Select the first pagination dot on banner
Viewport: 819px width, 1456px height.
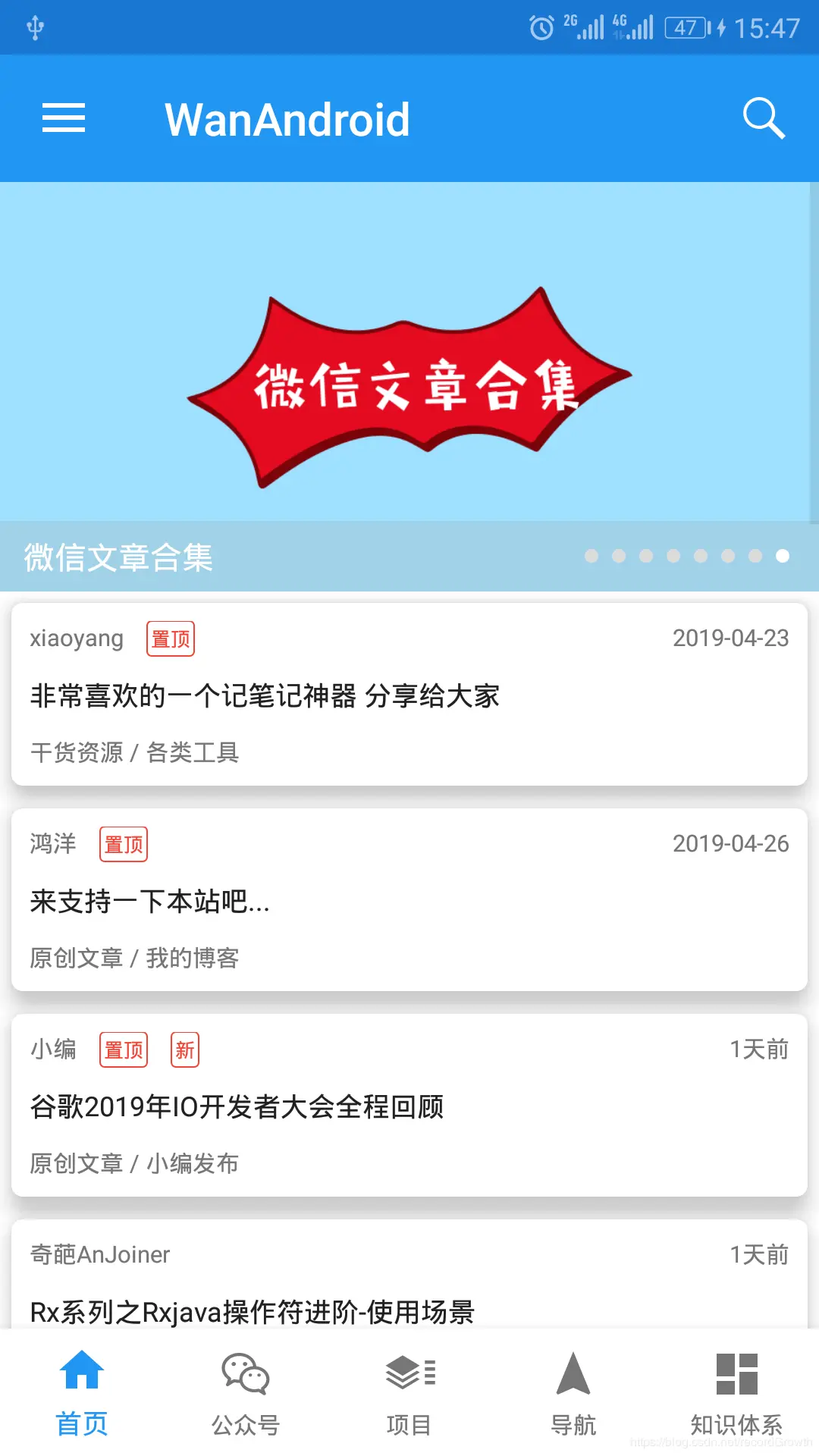coord(591,556)
